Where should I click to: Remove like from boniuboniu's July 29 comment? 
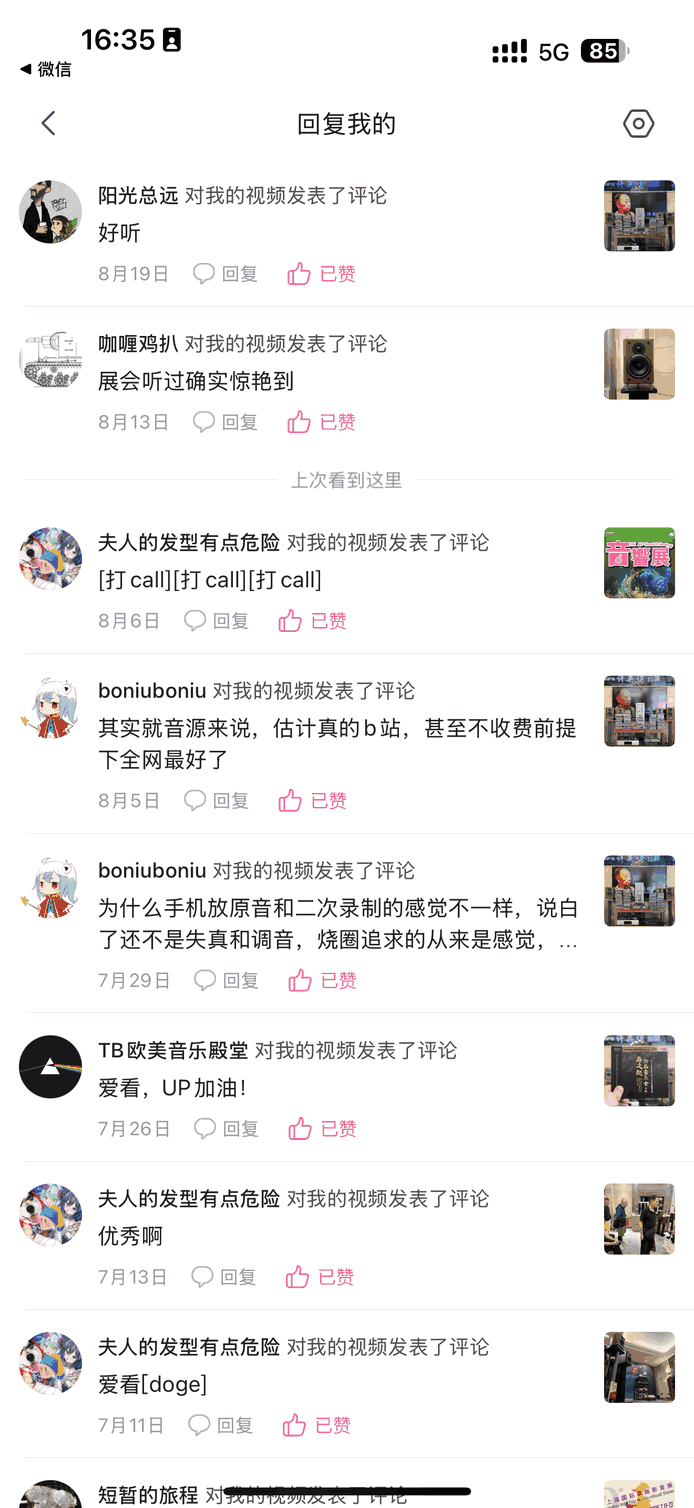tap(322, 981)
